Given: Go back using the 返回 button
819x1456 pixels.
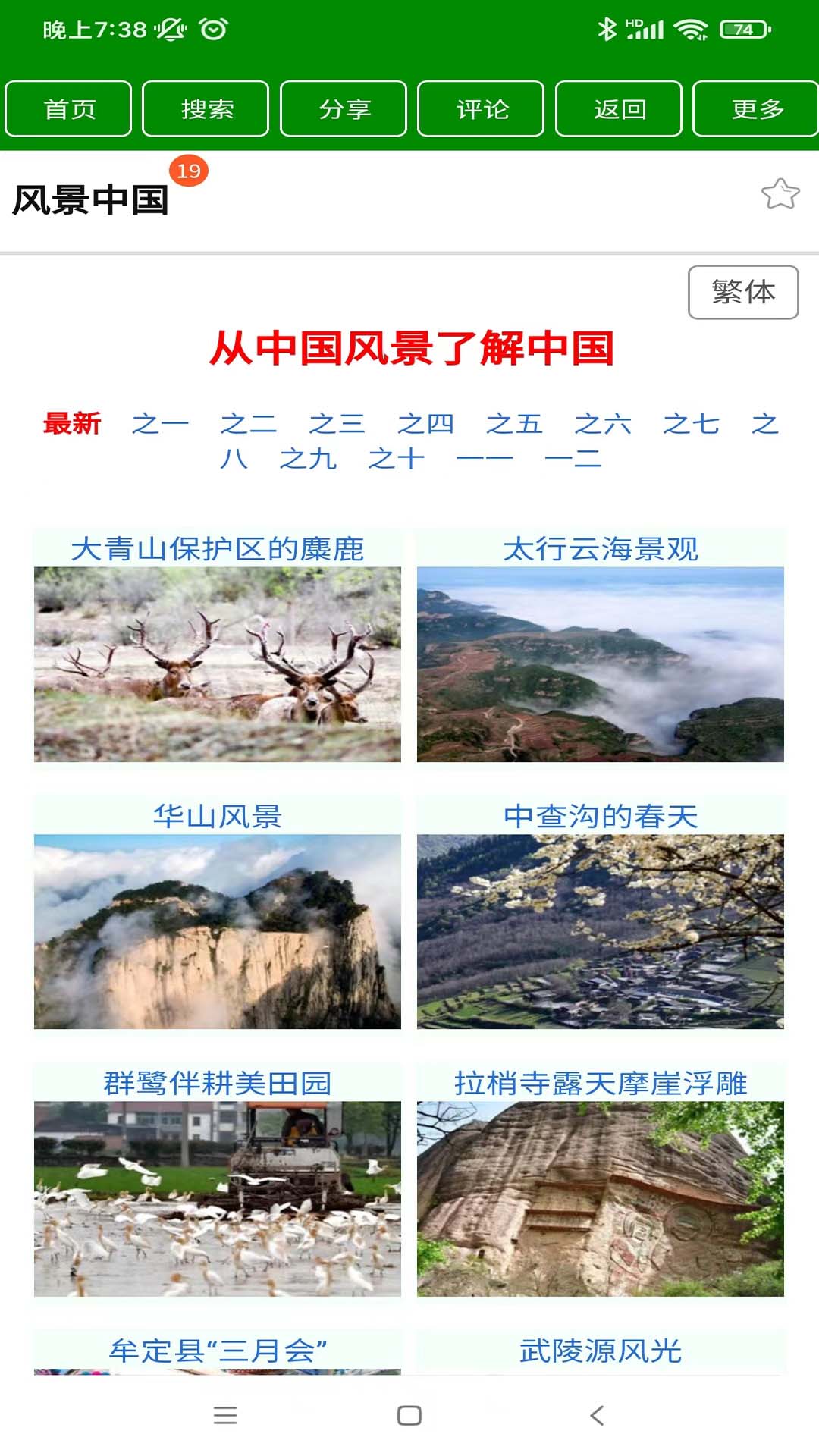Looking at the screenshot, I should pyautogui.click(x=619, y=109).
